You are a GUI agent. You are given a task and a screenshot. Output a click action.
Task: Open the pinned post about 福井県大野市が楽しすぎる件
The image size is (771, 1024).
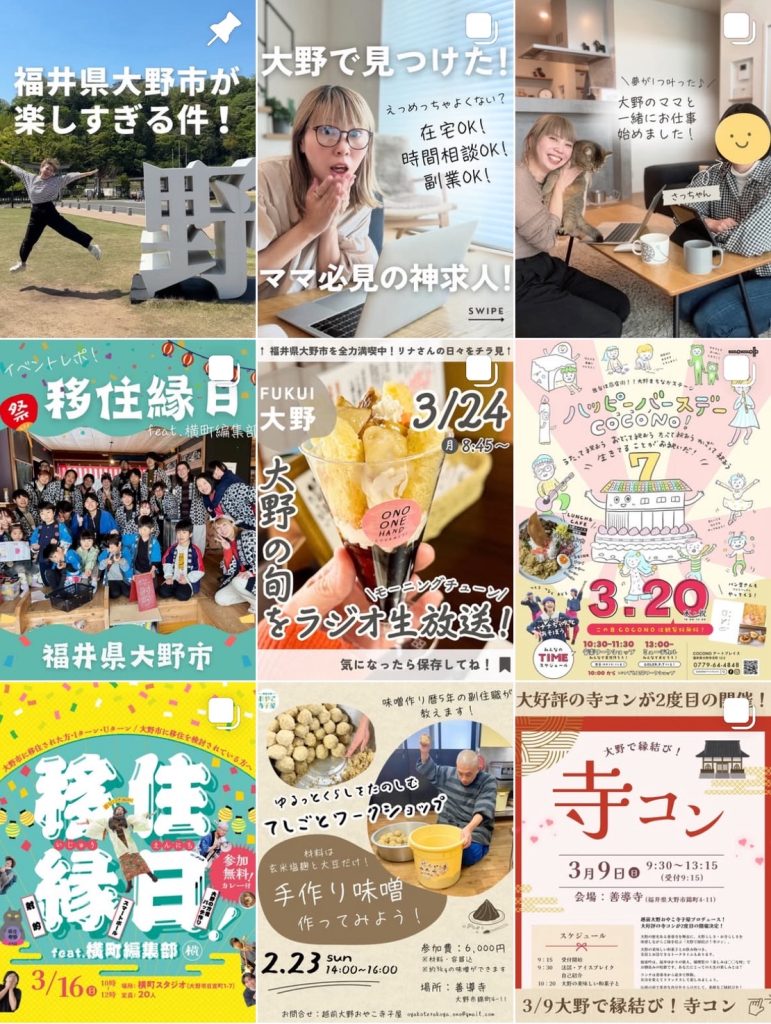click(127, 168)
